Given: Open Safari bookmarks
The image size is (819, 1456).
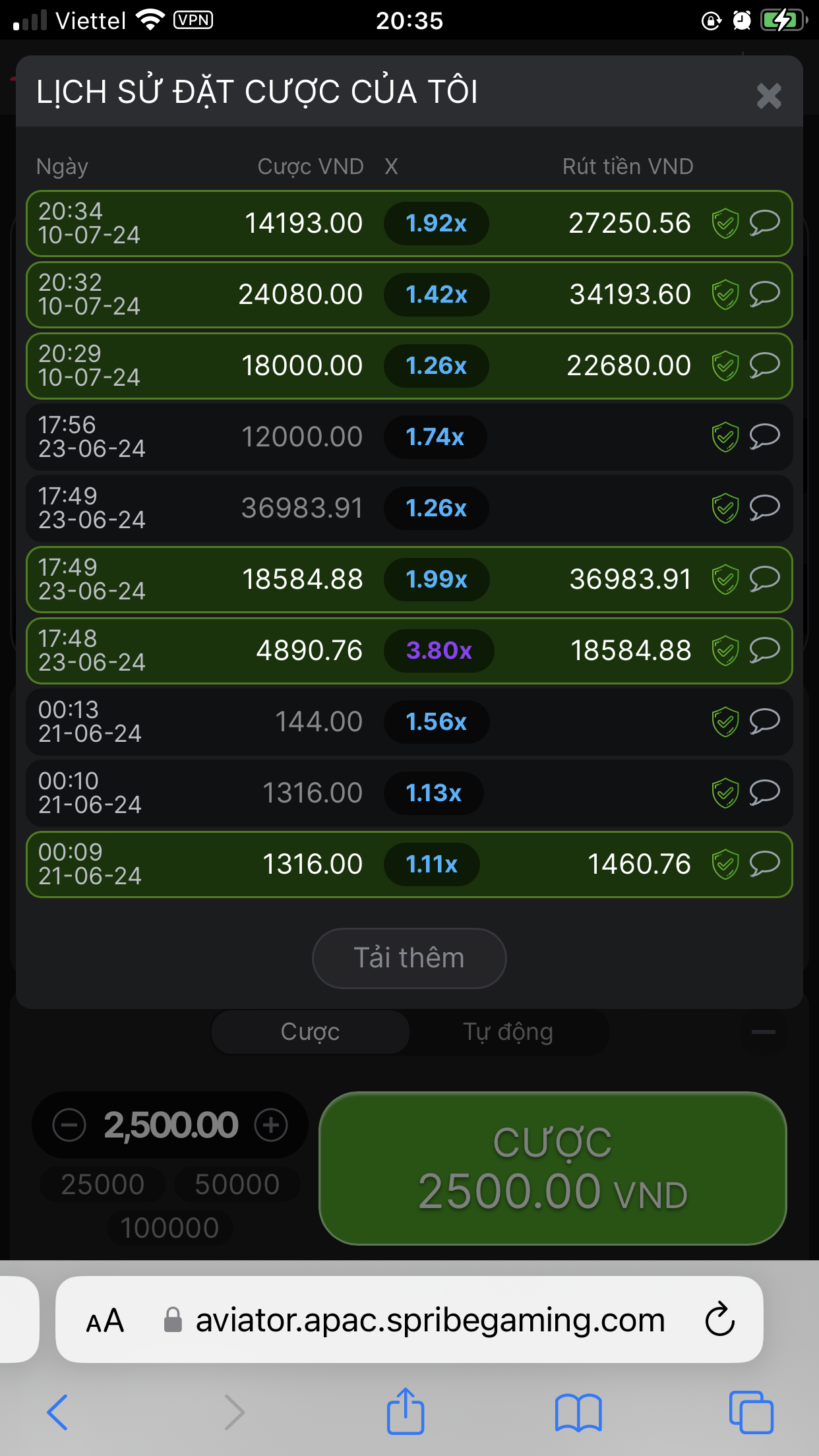Looking at the screenshot, I should [x=578, y=1412].
